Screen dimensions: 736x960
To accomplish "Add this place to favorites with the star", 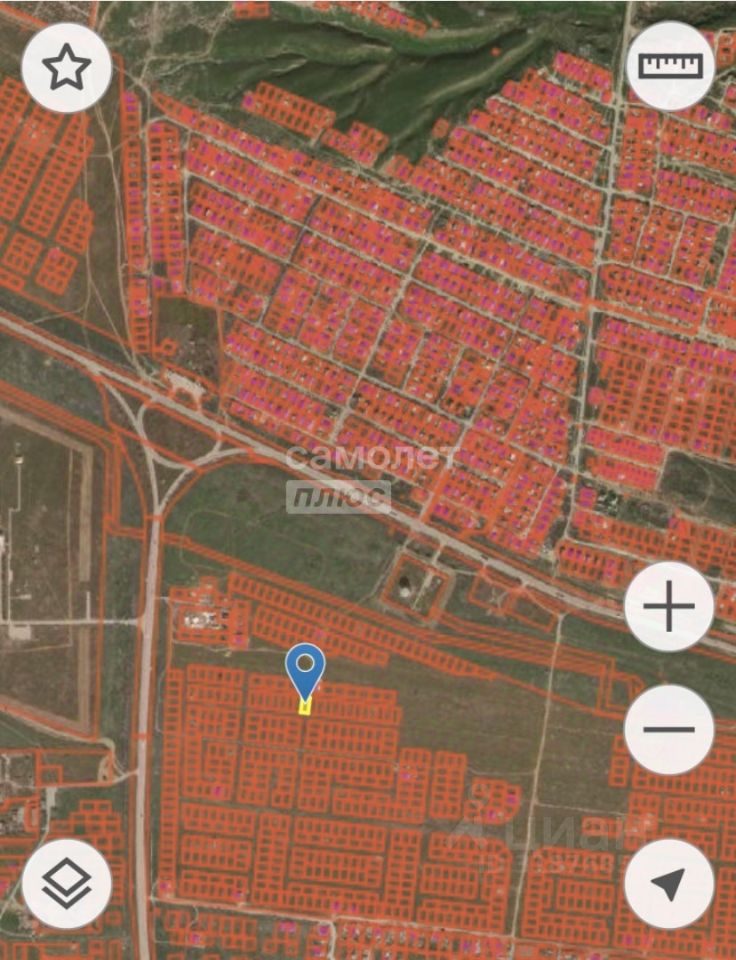I will click(x=66, y=67).
